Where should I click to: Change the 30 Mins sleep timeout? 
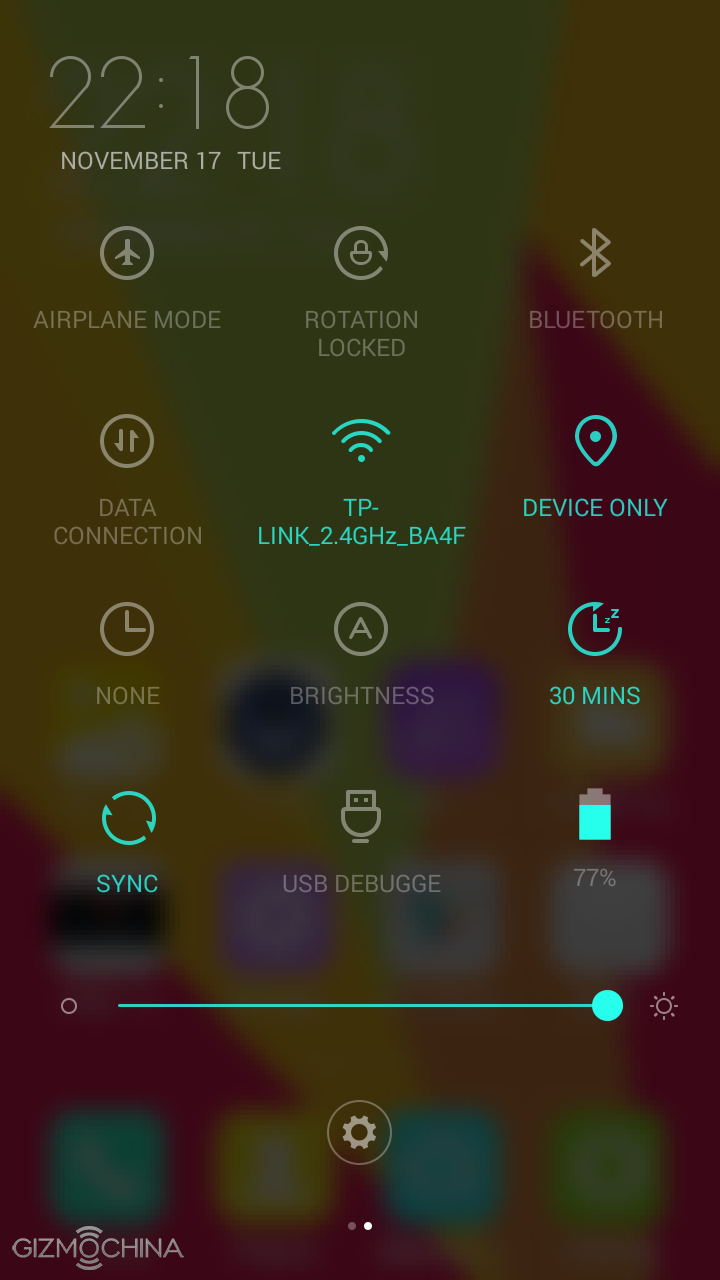[x=595, y=629]
